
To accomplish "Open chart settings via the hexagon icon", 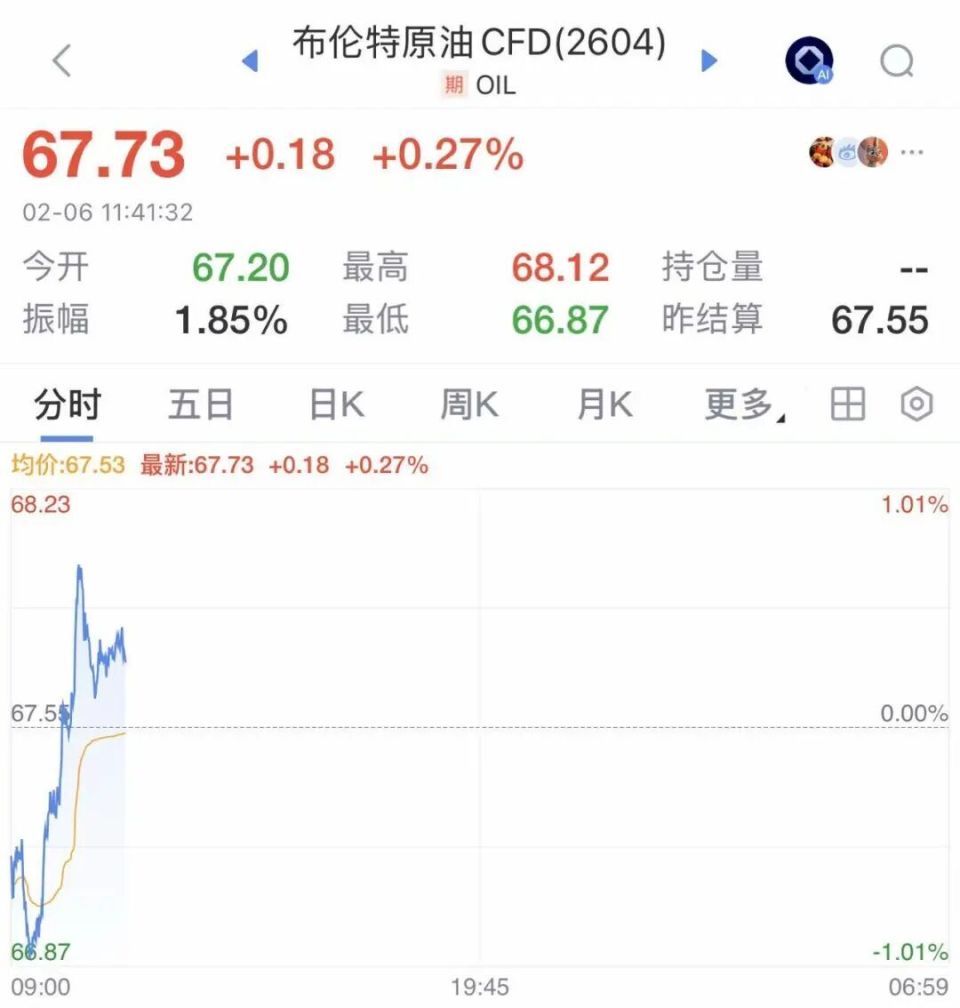I will [916, 403].
